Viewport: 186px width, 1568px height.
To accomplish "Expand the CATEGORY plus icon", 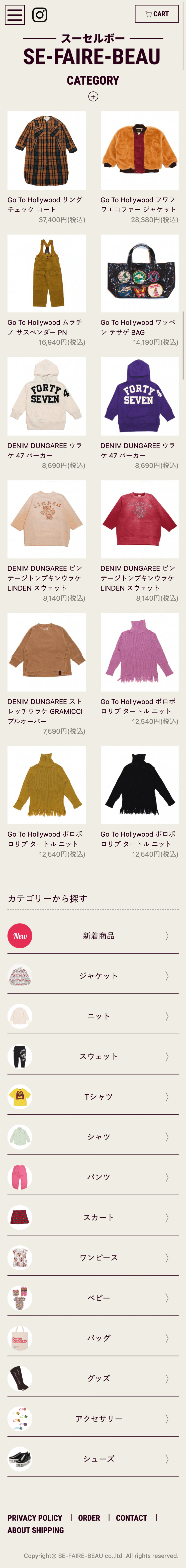I will click(93, 96).
